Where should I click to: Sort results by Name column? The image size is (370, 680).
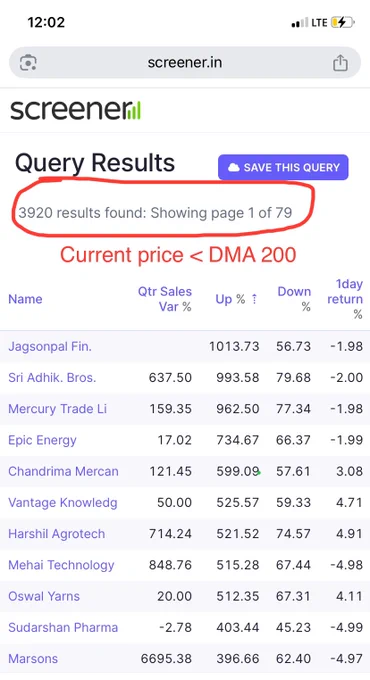25,299
